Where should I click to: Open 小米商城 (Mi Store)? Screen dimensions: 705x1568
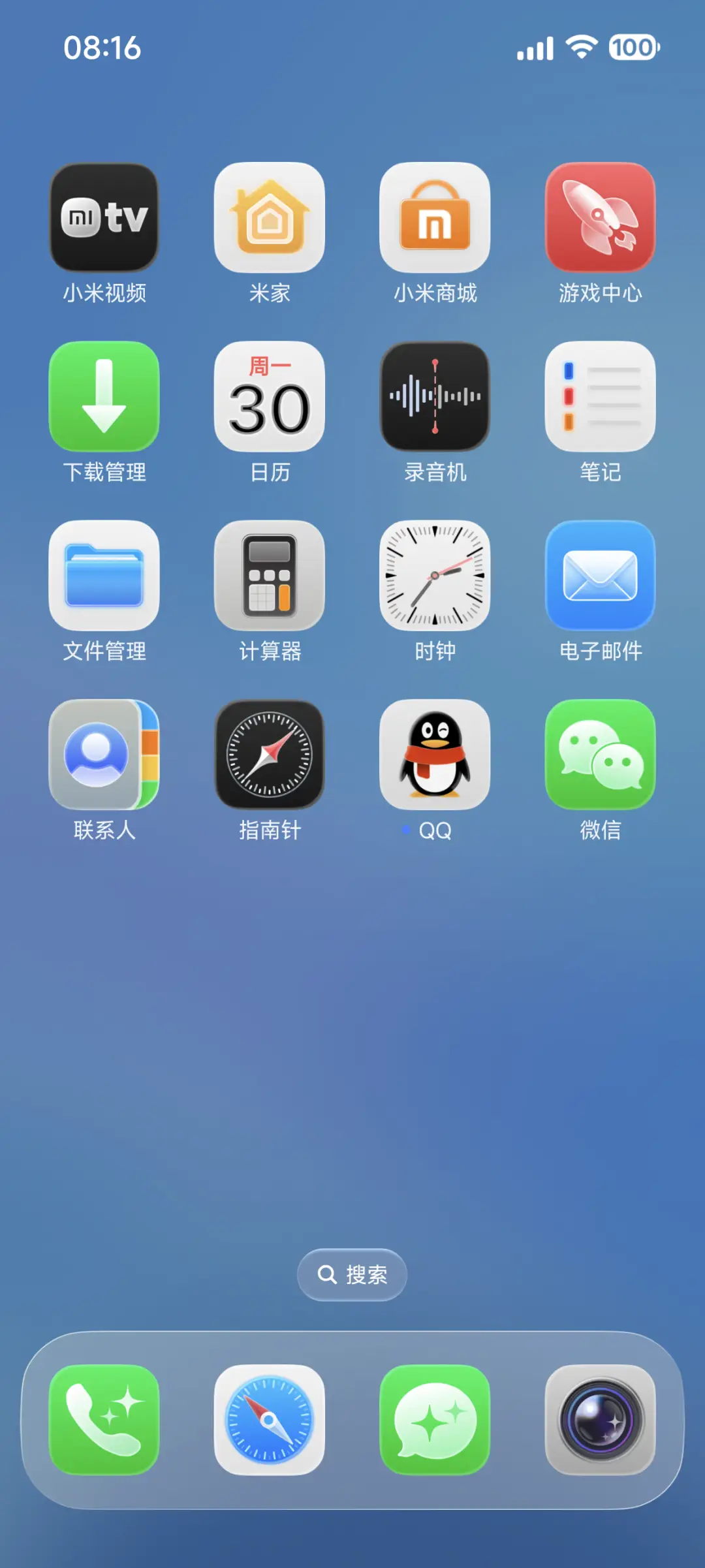[x=435, y=217]
